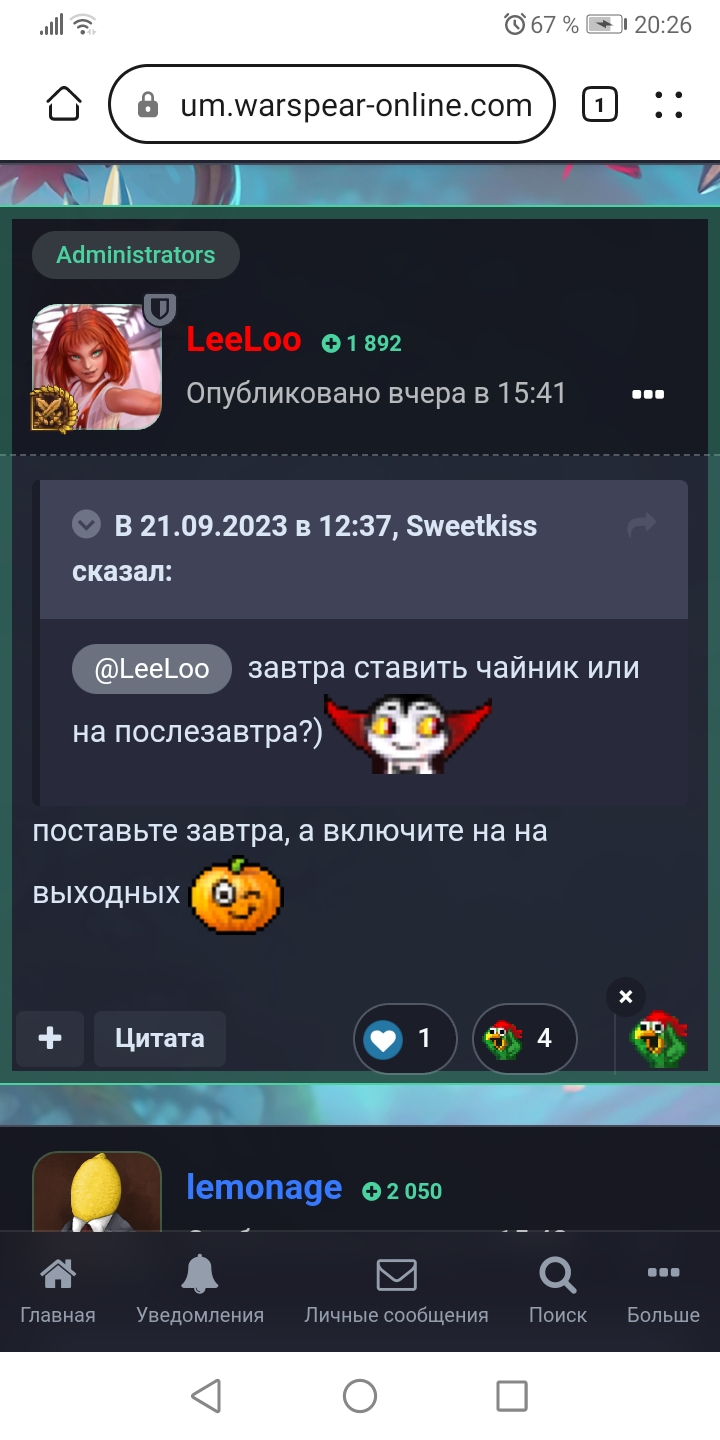Open post options menu on LeeLoo's post
Screen dimensions: 720x1440
coord(648,394)
